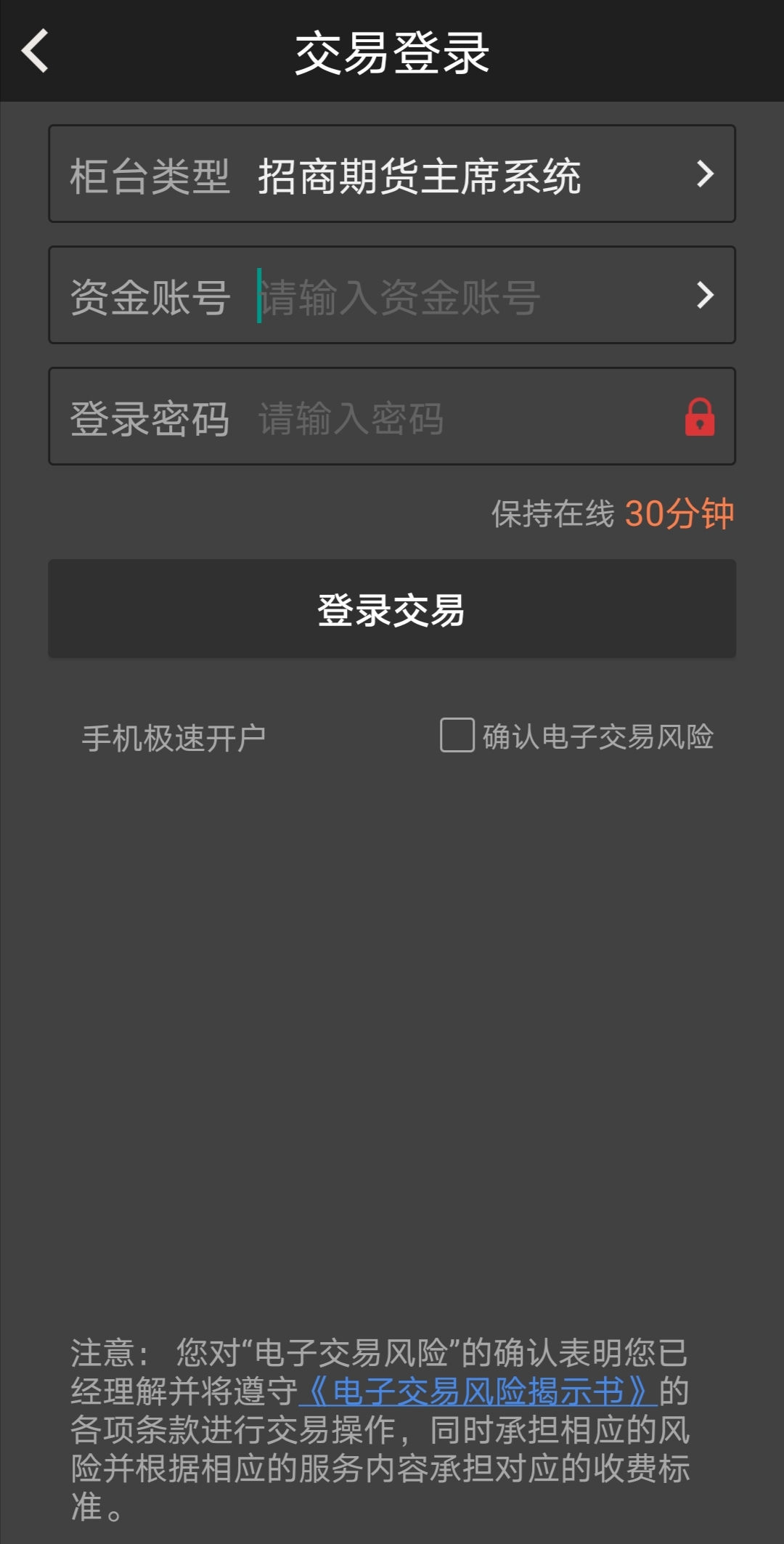Tap the 登录交易 button

click(392, 609)
